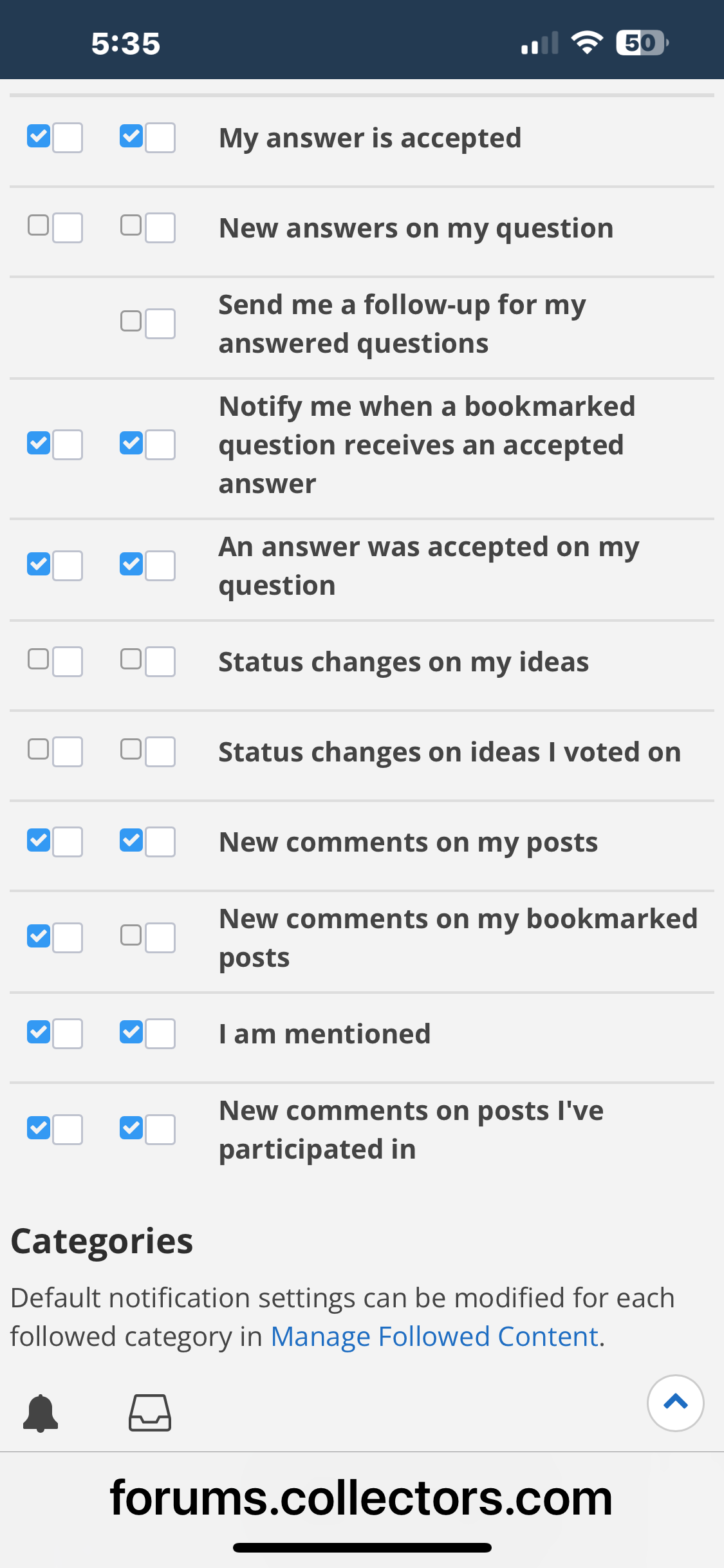
Task: Enable email for New answers on my question
Action: coord(131,226)
